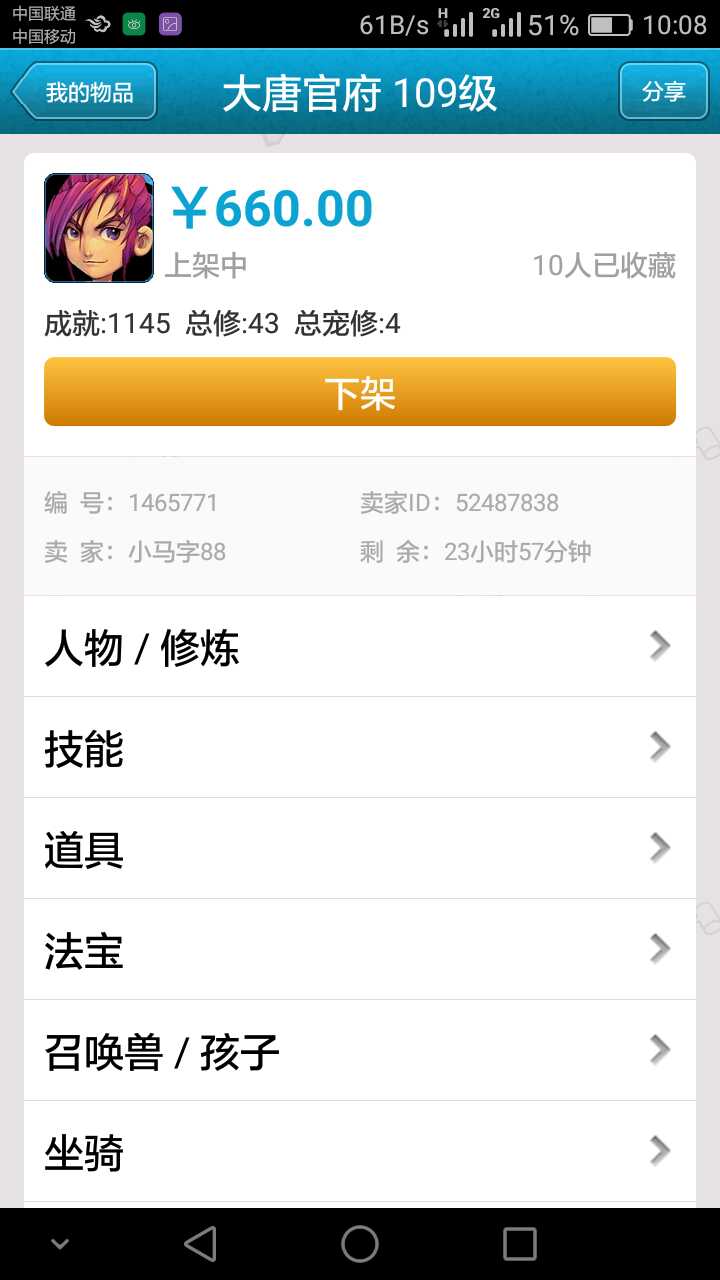Image resolution: width=720 pixels, height=1280 pixels.
Task: View 道具 details
Action: (360, 849)
